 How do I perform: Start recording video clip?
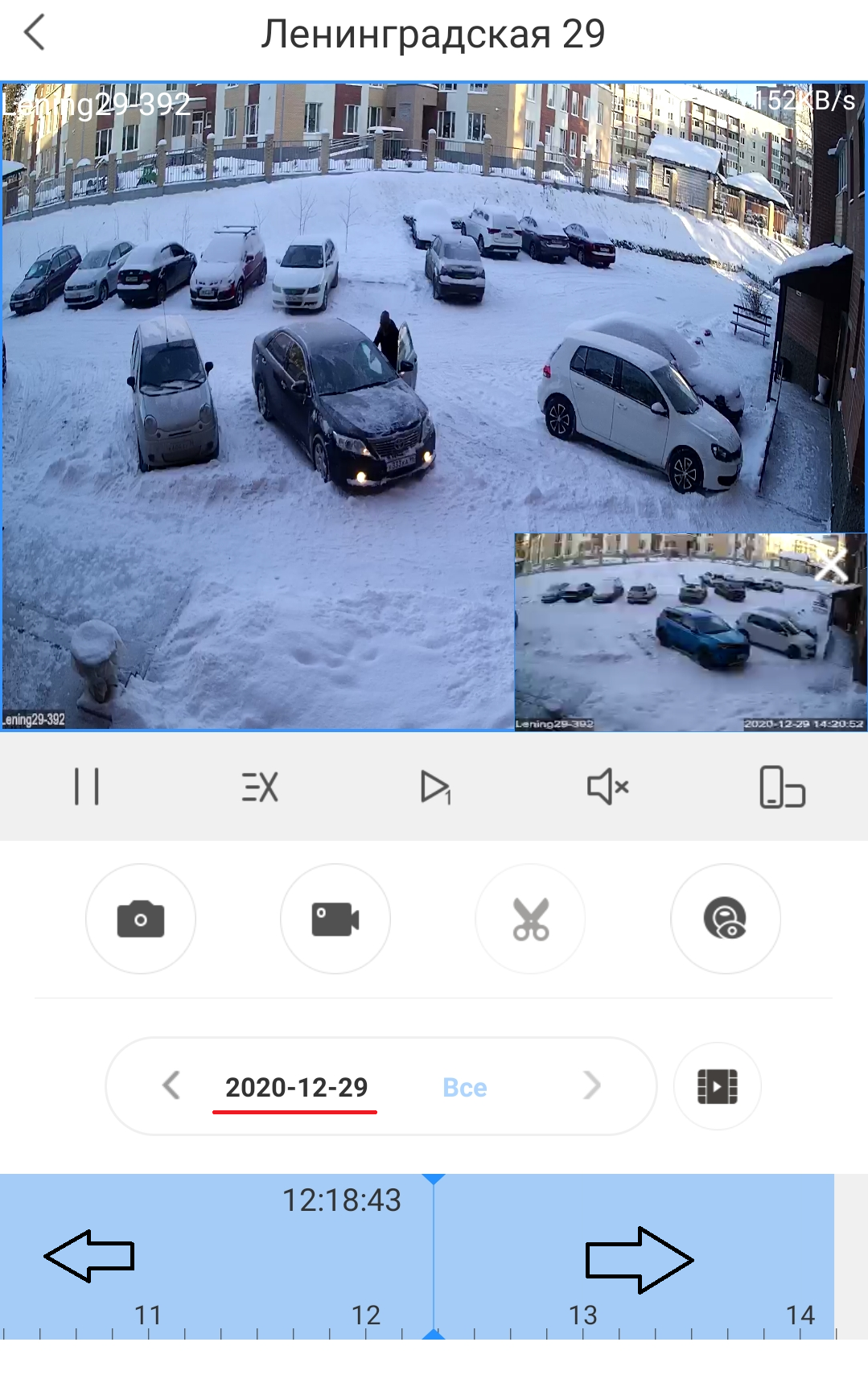click(335, 919)
